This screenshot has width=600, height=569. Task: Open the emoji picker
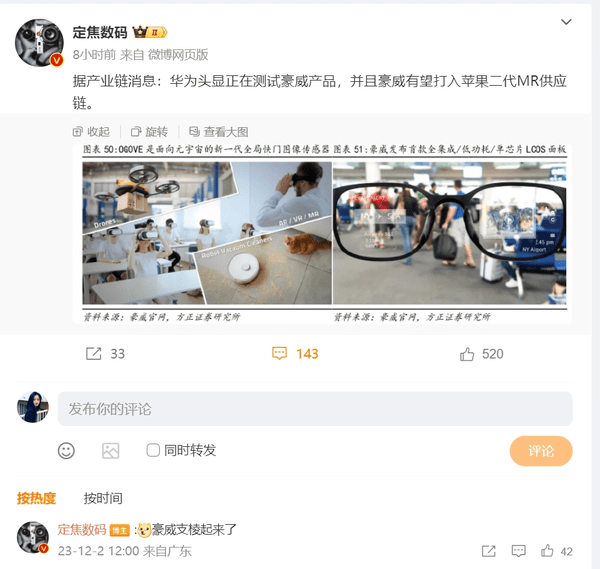[66, 451]
